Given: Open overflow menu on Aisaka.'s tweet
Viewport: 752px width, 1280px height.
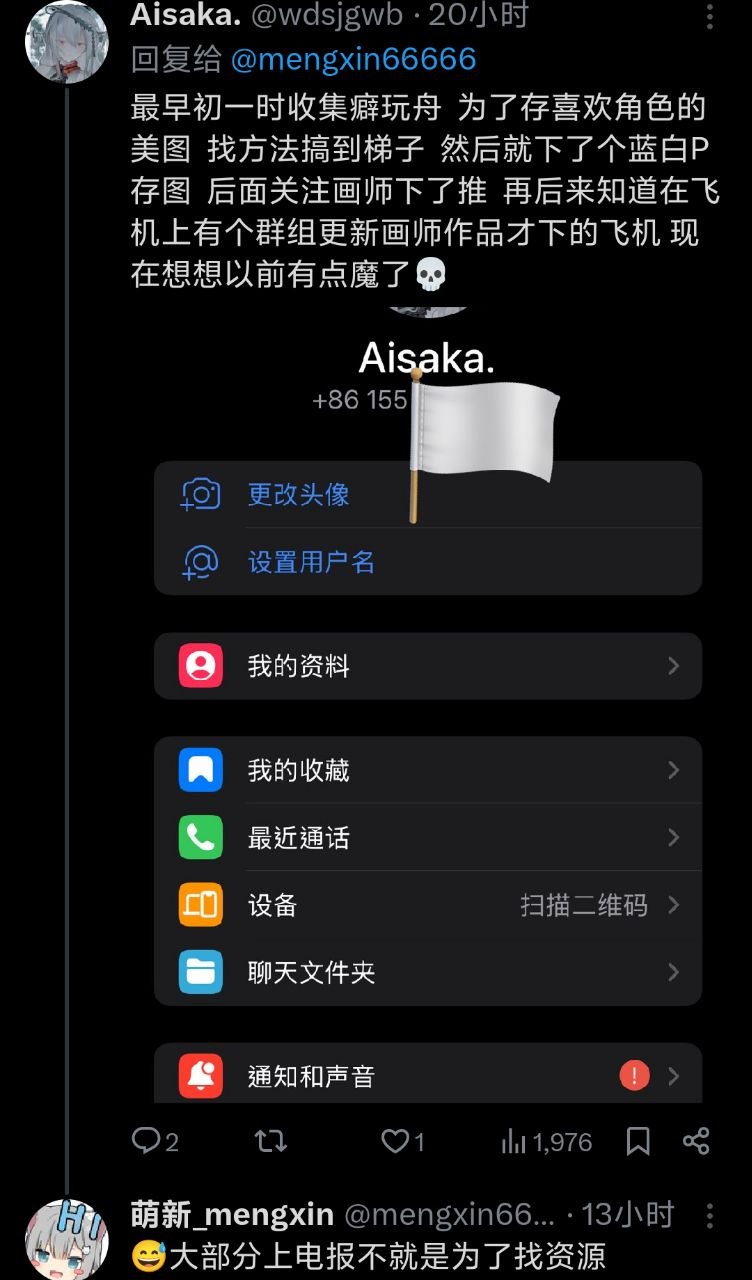Looking at the screenshot, I should coord(710,17).
